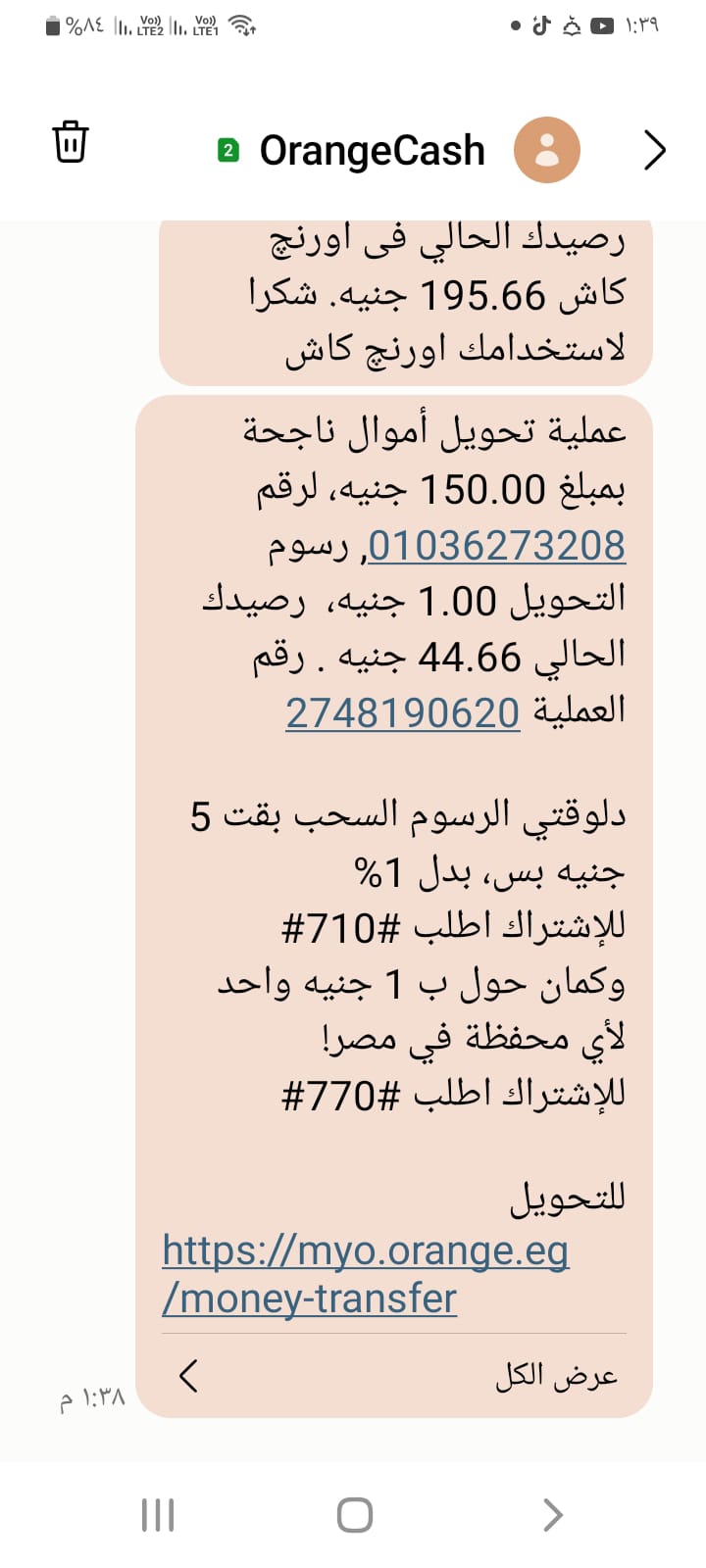Delete this OrangeCash conversation with trash icon
The width and height of the screenshot is (706, 1568).
click(70, 142)
